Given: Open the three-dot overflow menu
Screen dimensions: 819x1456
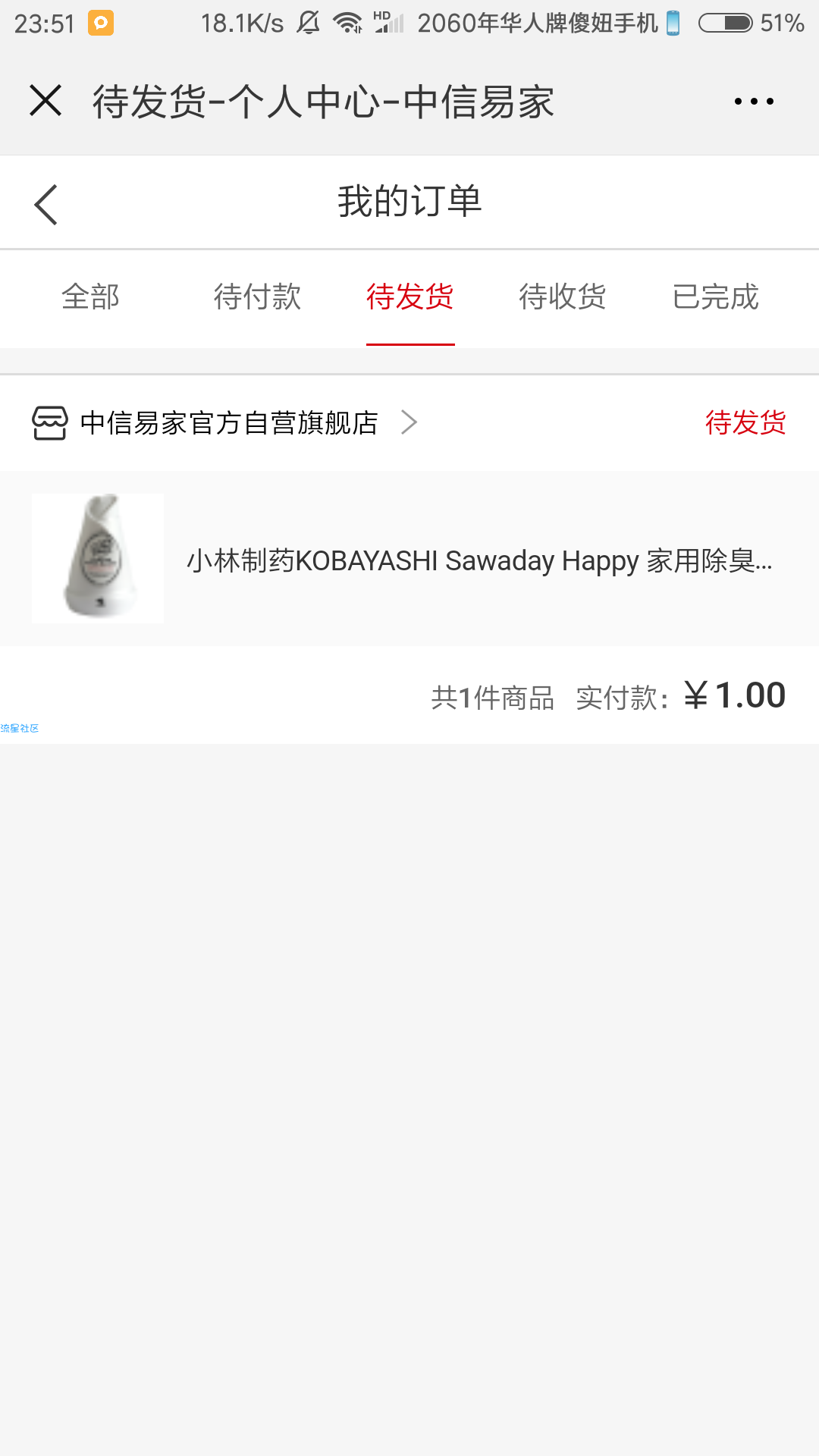Looking at the screenshot, I should 754,101.
